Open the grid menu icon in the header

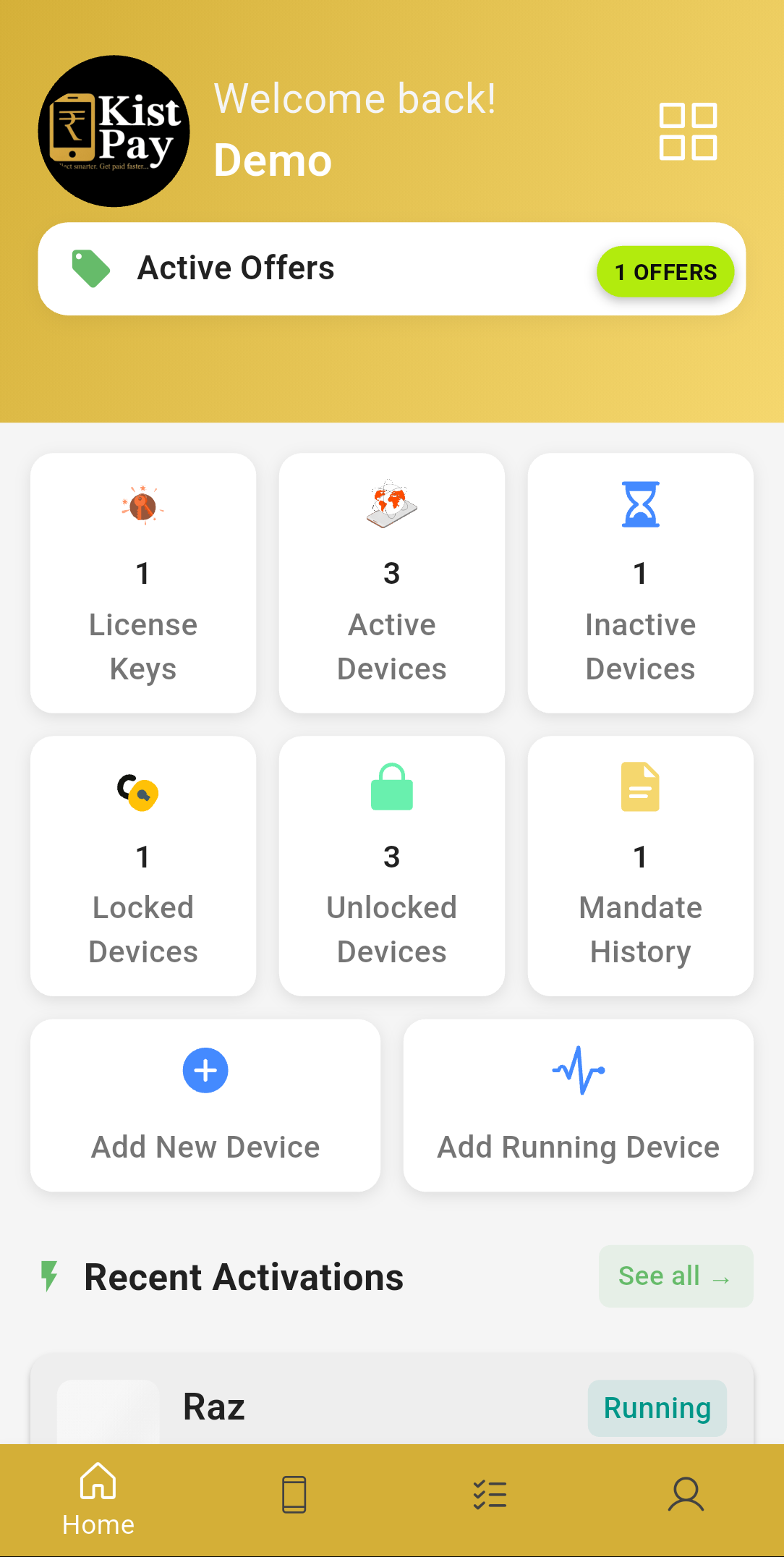pos(688,132)
